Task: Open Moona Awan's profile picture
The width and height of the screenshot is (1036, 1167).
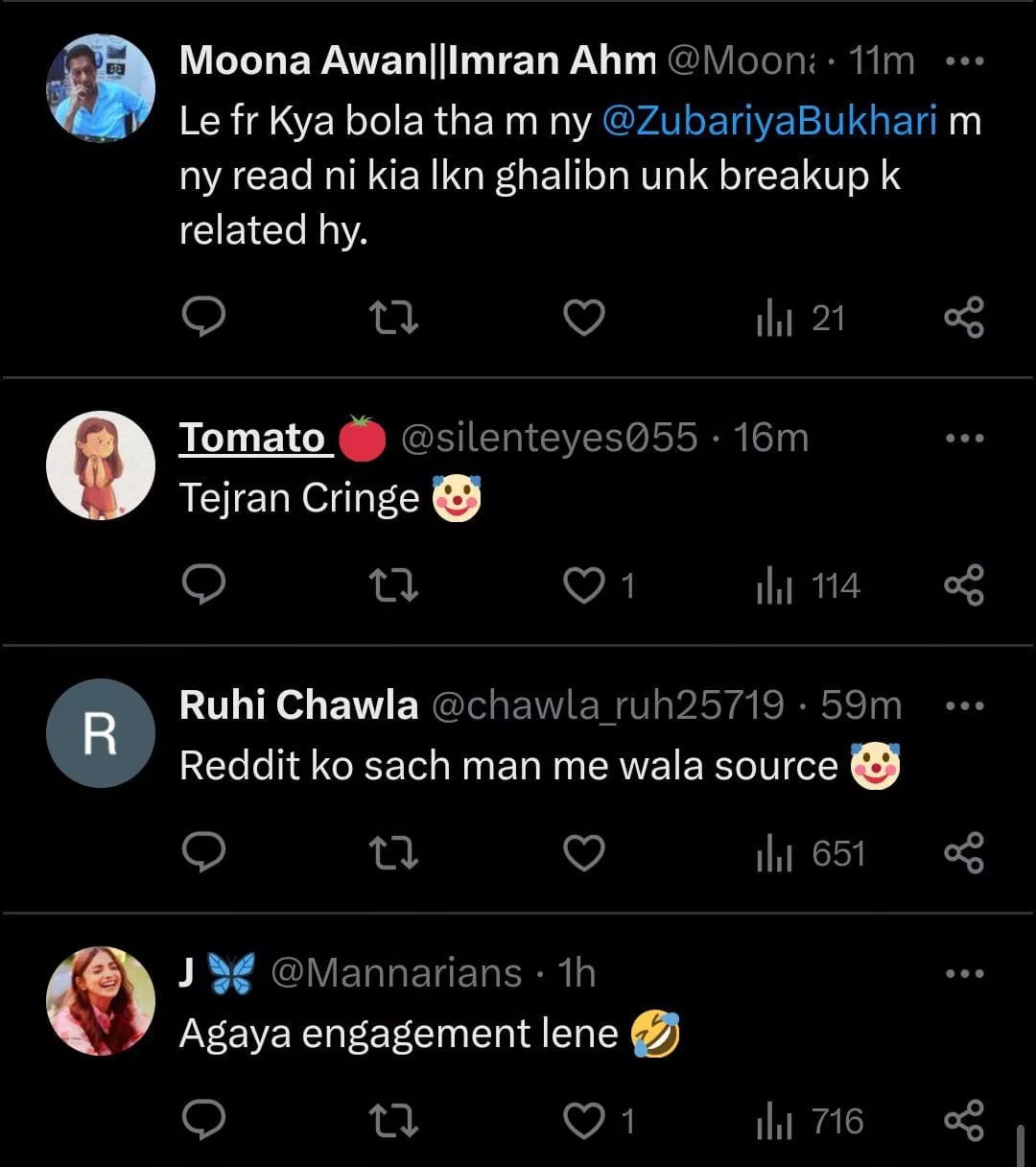Action: [101, 88]
